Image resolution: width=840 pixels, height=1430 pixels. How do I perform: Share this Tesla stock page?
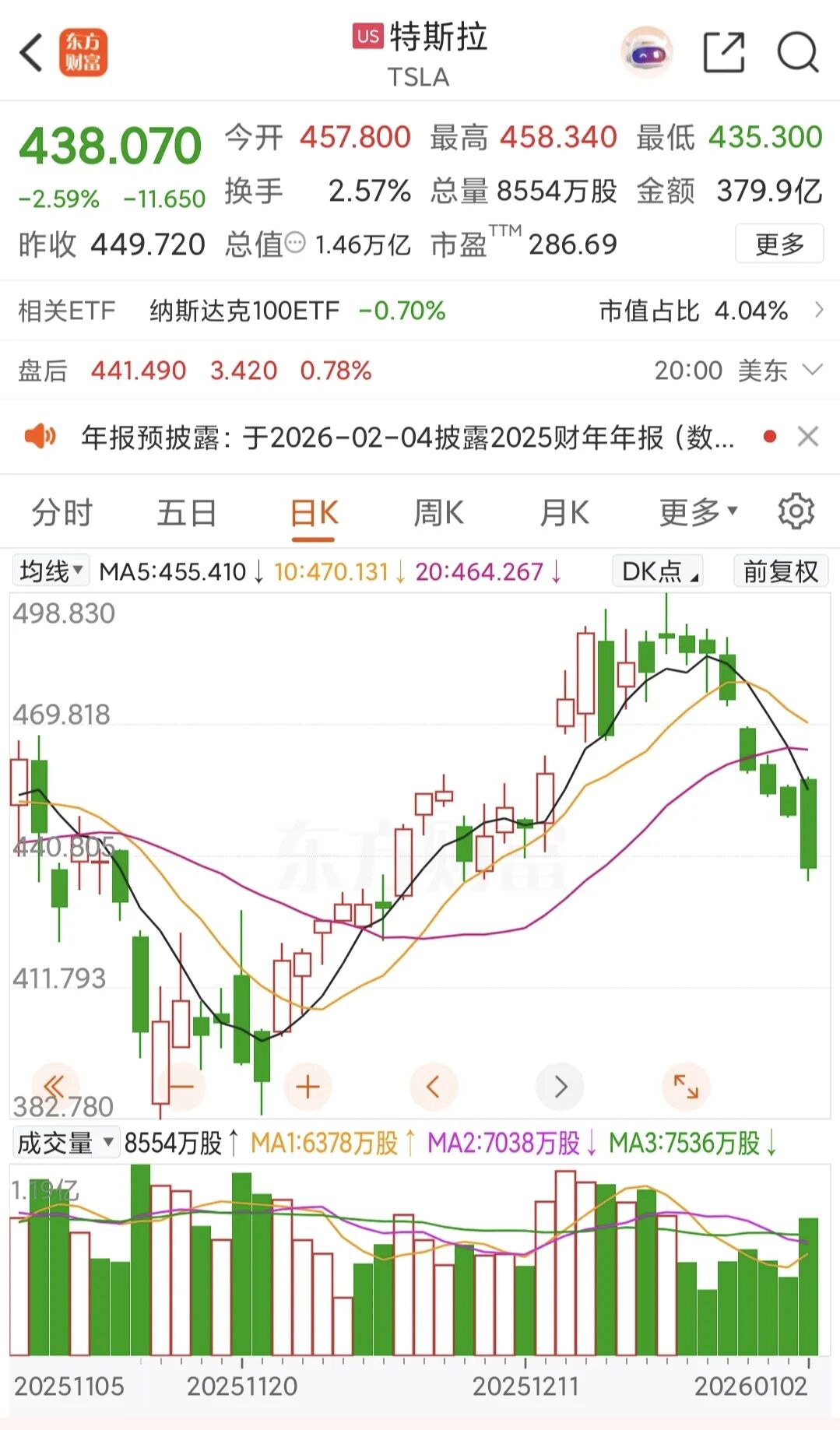tap(723, 53)
